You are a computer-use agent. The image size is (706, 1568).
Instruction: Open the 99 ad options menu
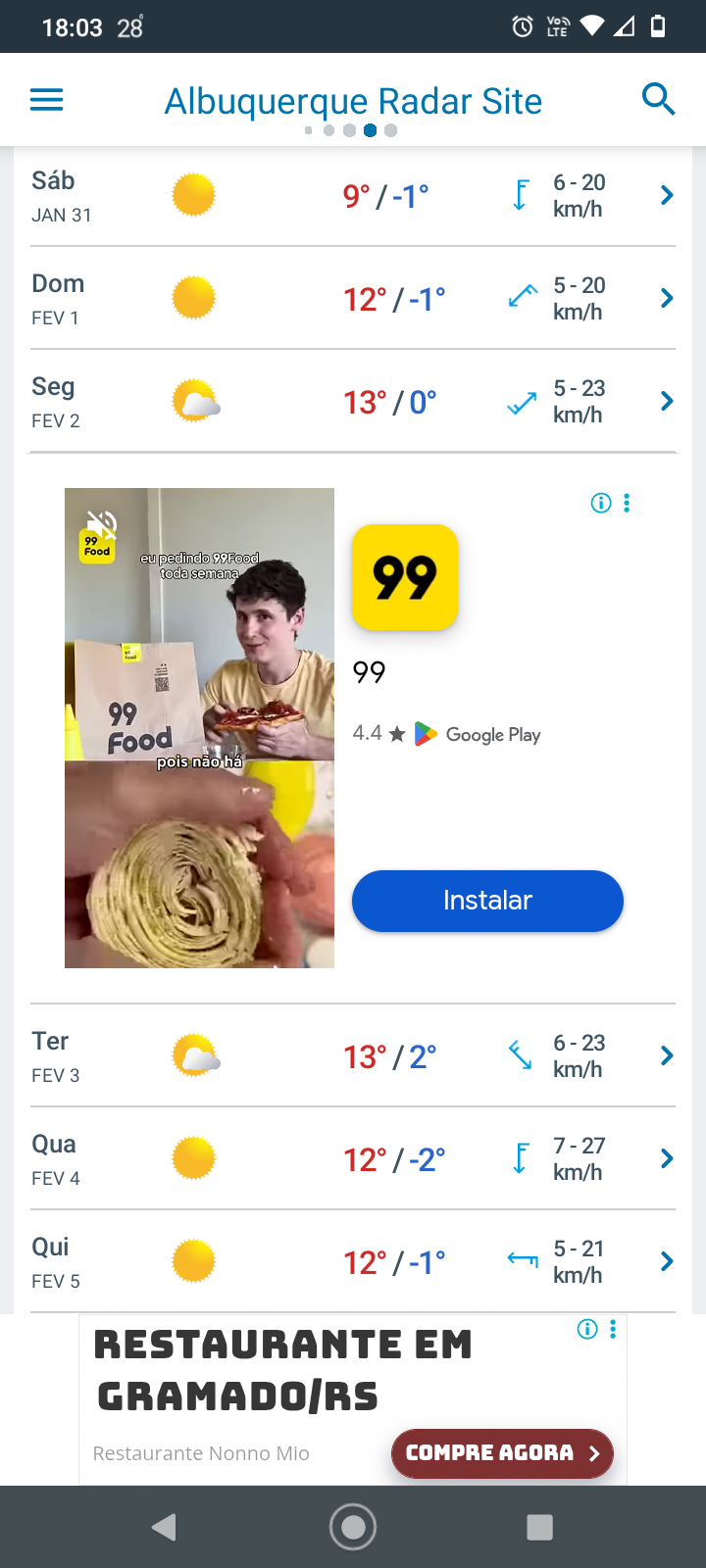(627, 504)
